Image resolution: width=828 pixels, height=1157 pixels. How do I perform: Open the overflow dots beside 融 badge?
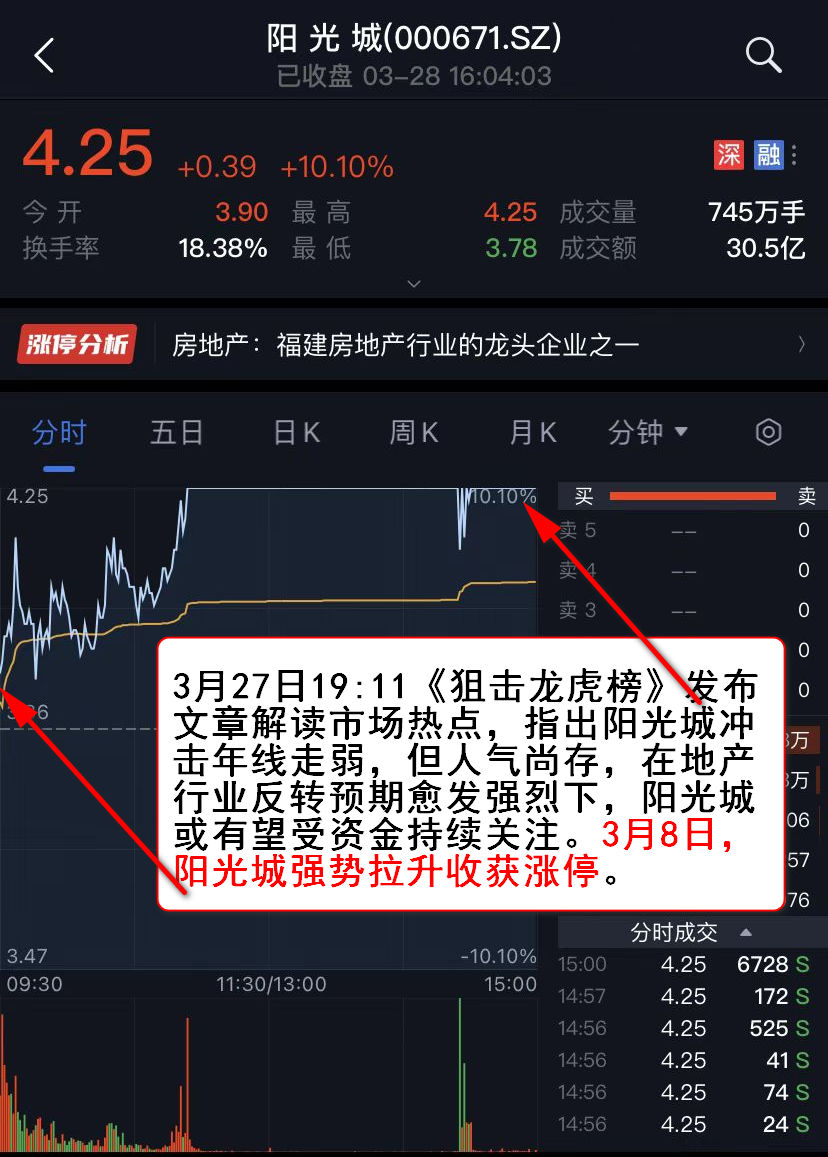pyautogui.click(x=794, y=155)
